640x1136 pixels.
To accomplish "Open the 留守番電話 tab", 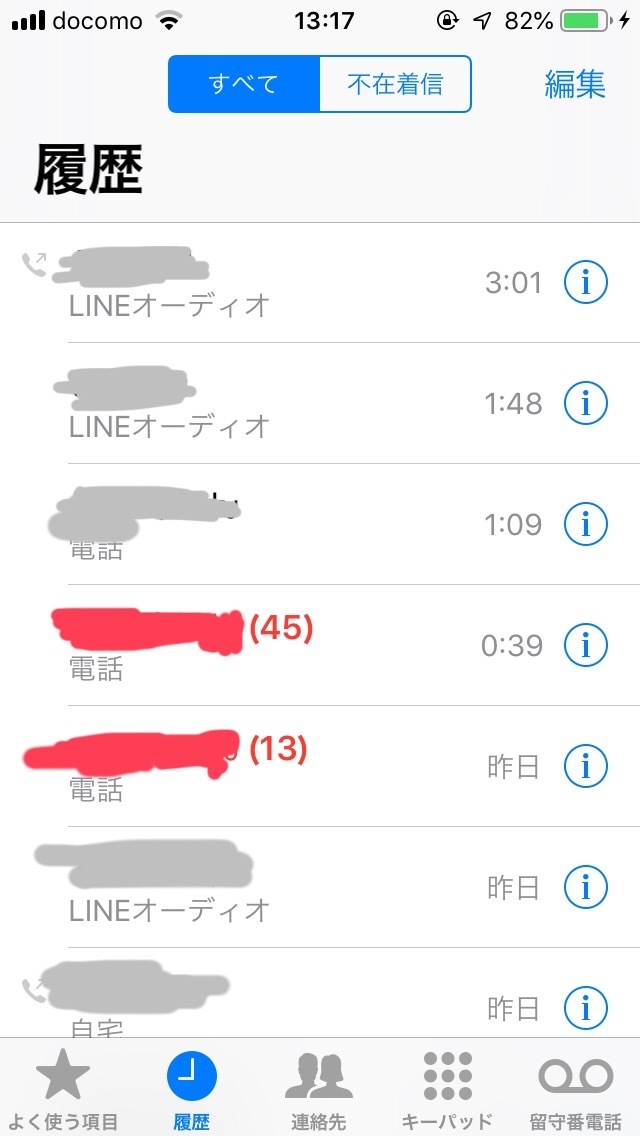I will point(575,1089).
